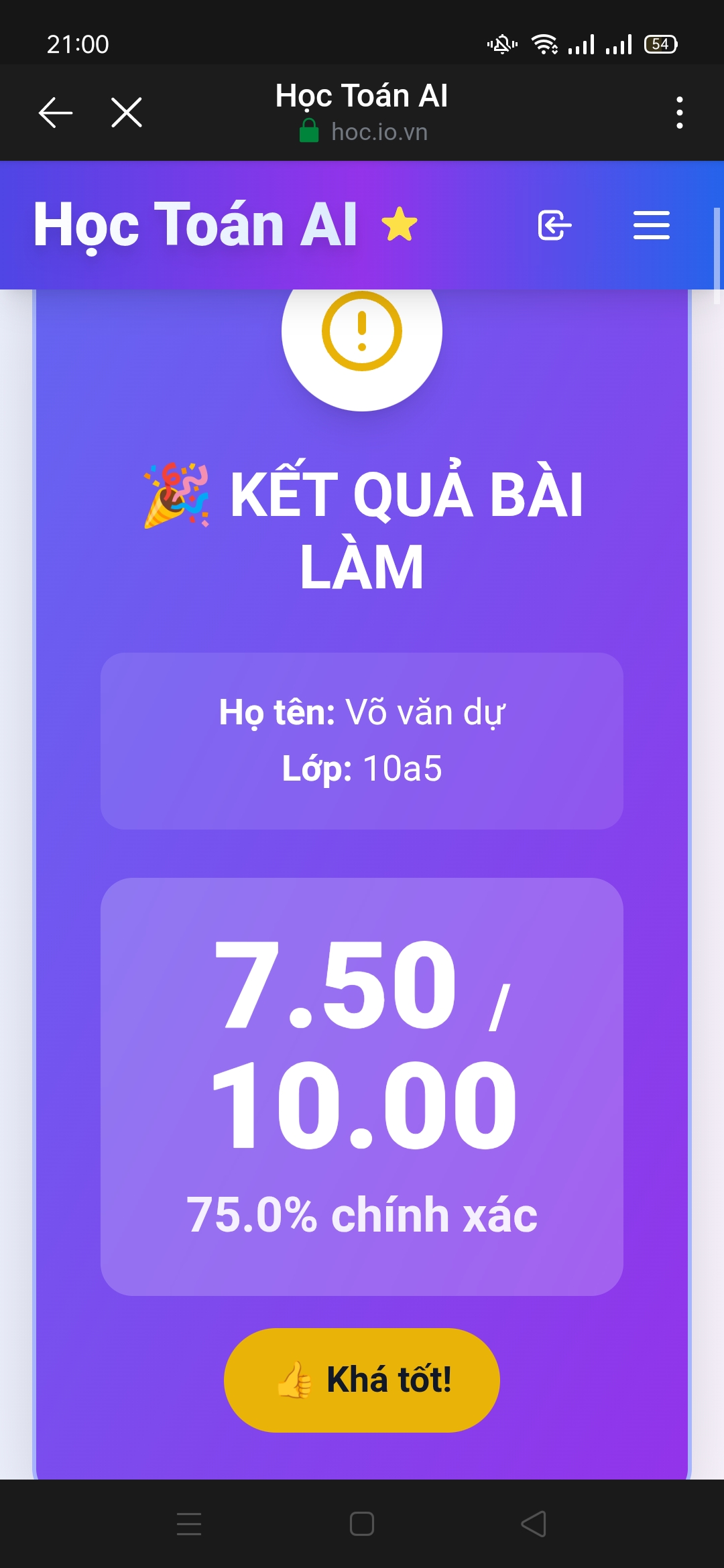Tap the logout icon in the header

click(554, 225)
